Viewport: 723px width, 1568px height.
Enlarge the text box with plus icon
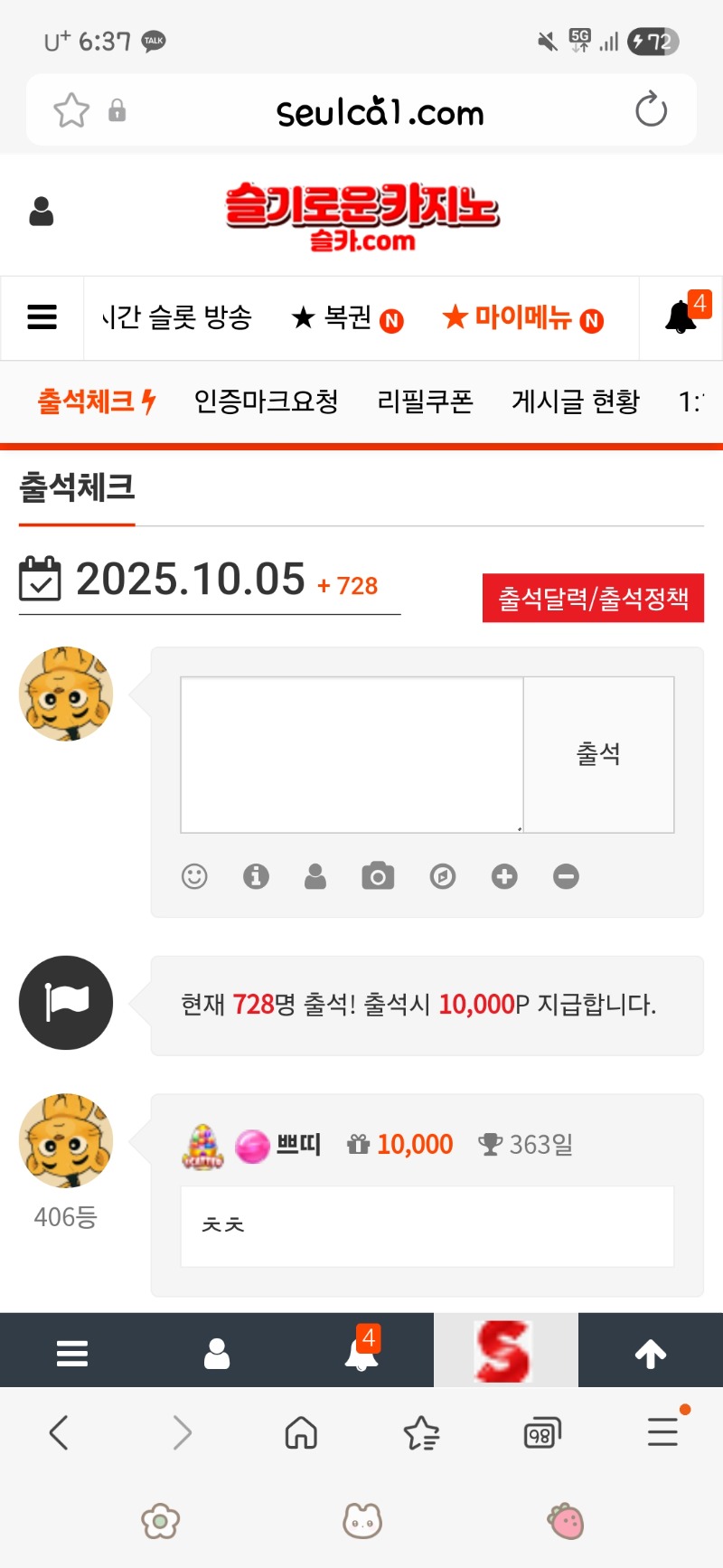coord(504,876)
